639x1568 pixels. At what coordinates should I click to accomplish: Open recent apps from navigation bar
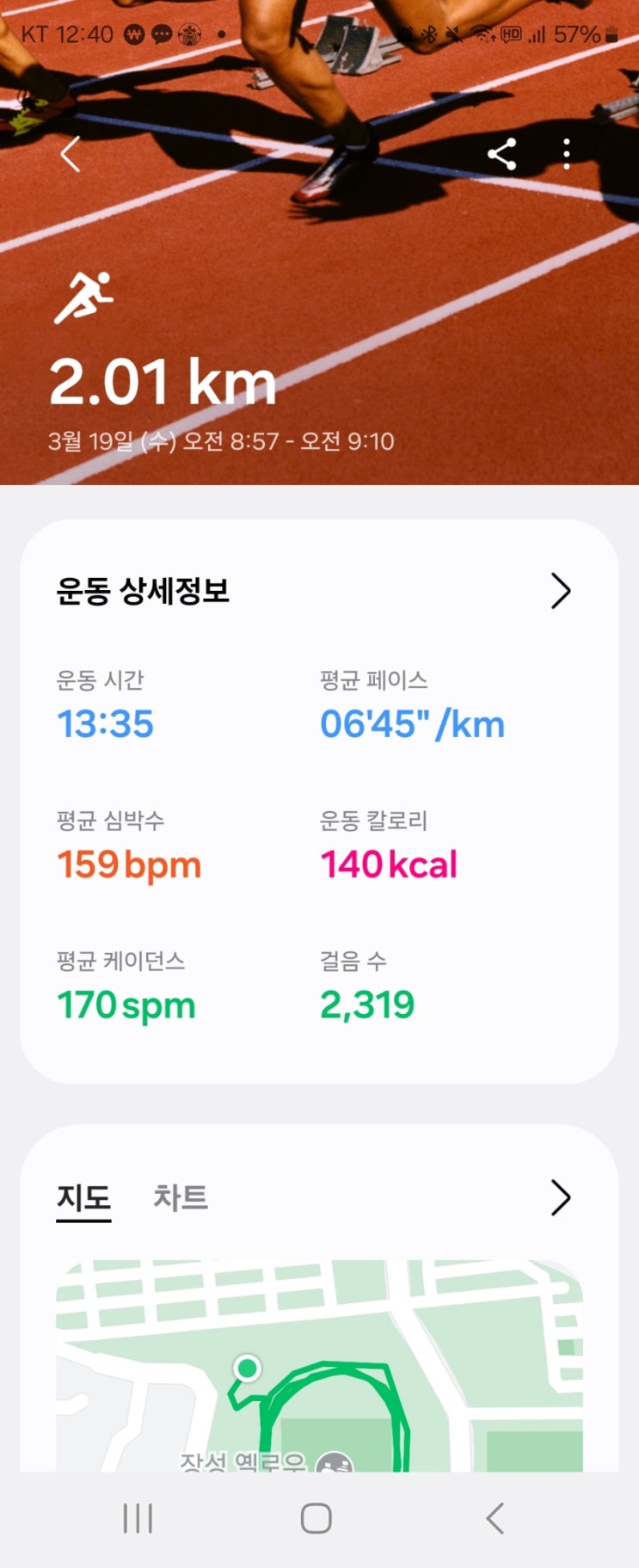(138, 1518)
